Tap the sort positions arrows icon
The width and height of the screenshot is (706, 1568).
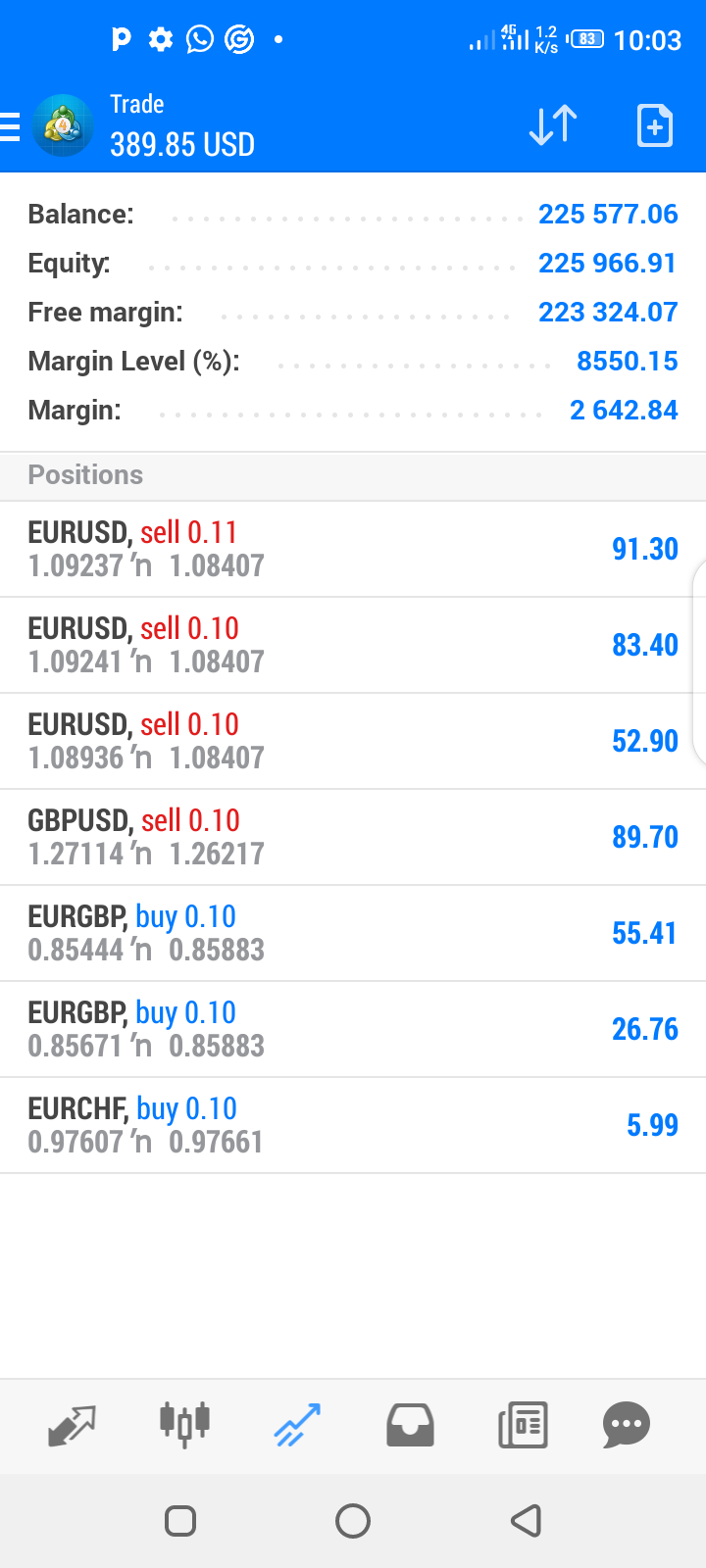(x=553, y=125)
